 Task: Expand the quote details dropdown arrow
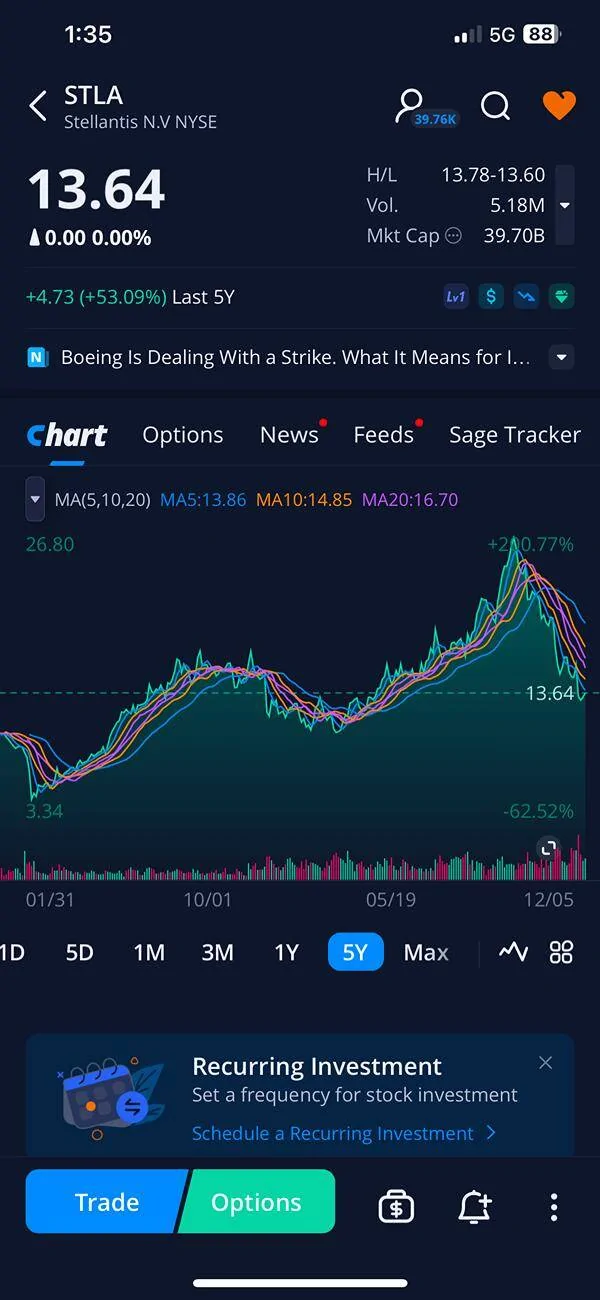[565, 205]
